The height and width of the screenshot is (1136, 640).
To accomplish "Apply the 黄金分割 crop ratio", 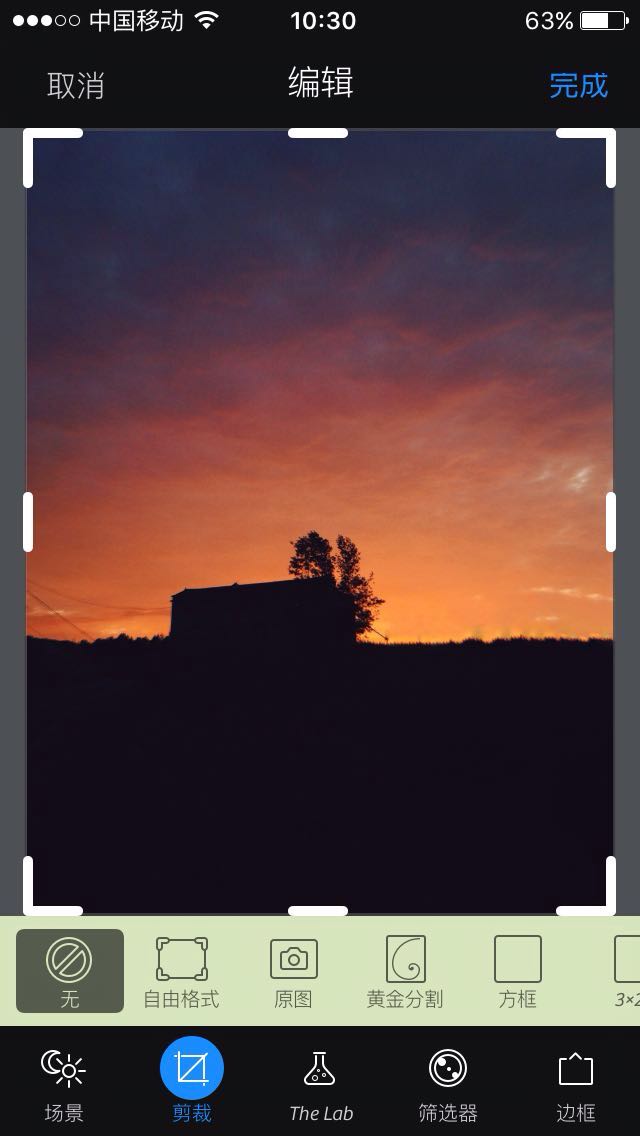I will pos(405,971).
